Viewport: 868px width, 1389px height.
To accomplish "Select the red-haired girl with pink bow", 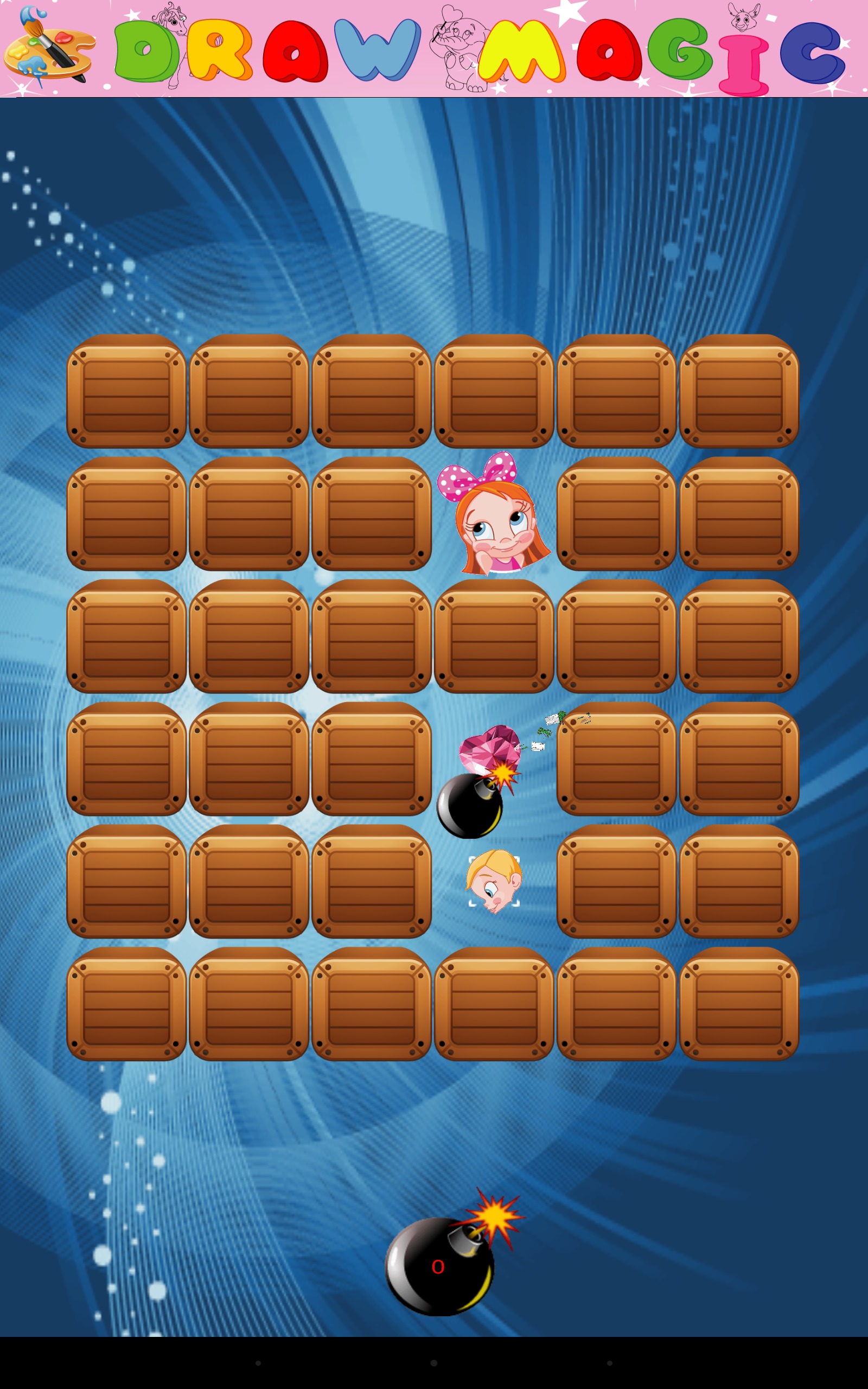I will tap(494, 513).
